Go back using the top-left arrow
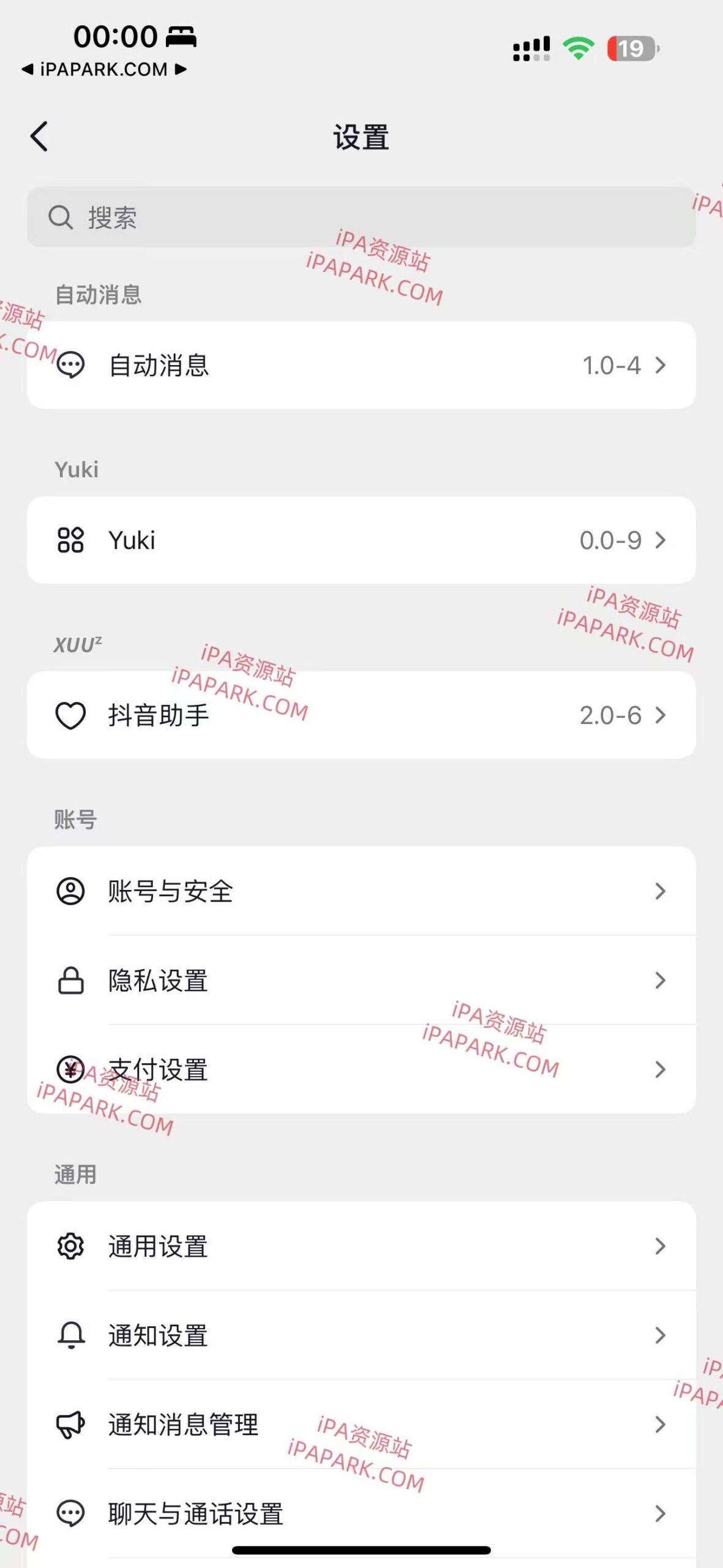Image resolution: width=723 pixels, height=1568 pixels. [x=39, y=136]
